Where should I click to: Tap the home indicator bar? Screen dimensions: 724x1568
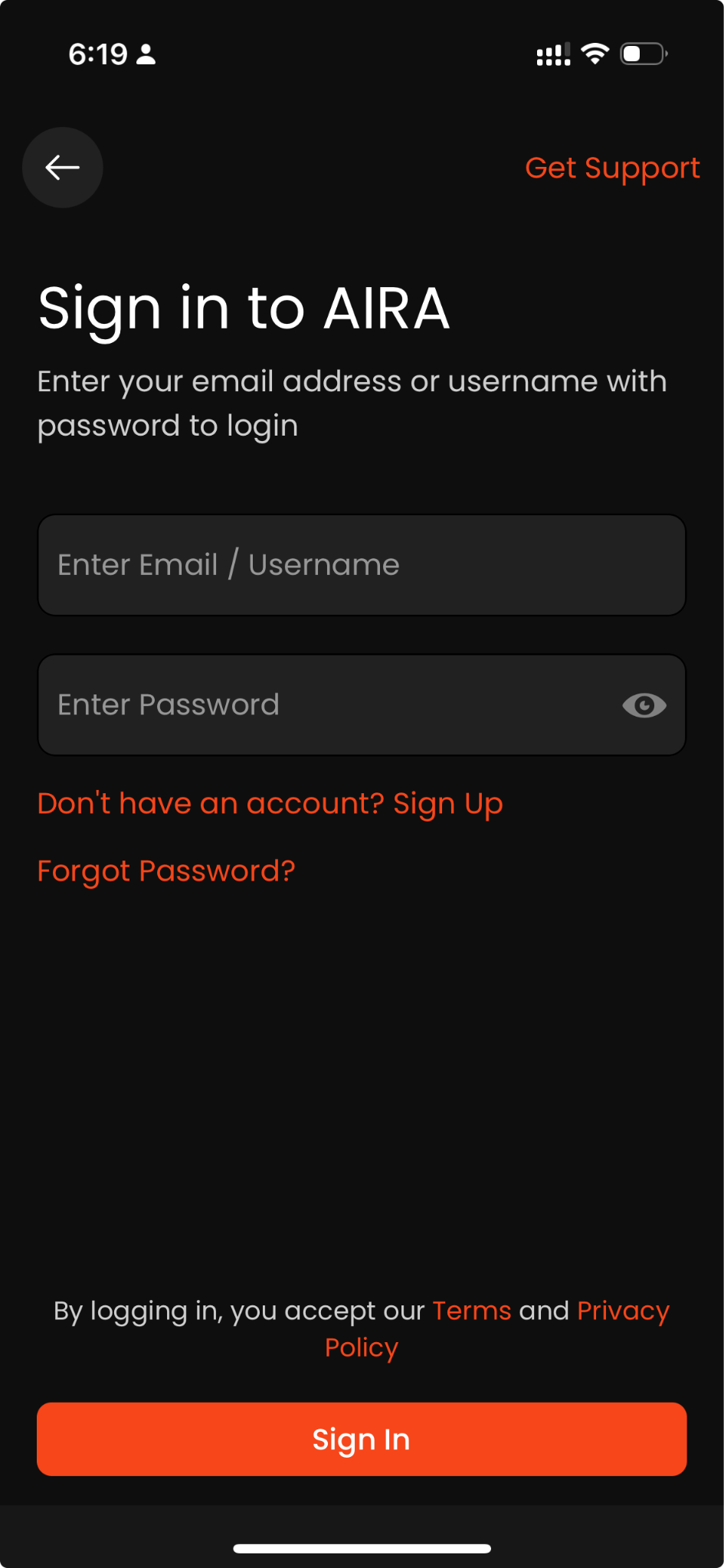pos(362,1547)
